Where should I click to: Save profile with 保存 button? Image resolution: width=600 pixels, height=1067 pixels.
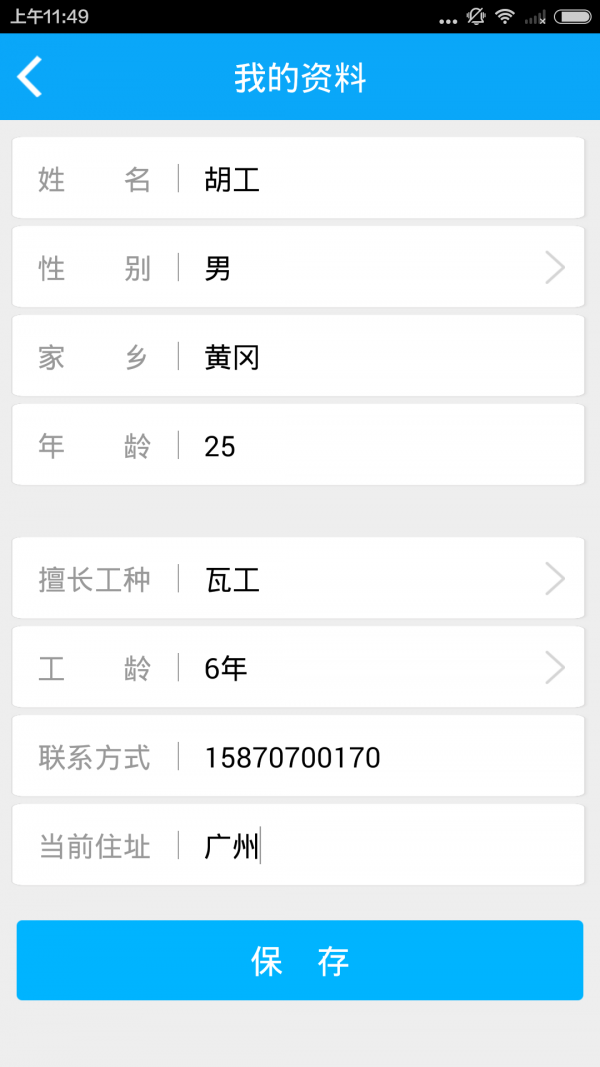[299, 961]
